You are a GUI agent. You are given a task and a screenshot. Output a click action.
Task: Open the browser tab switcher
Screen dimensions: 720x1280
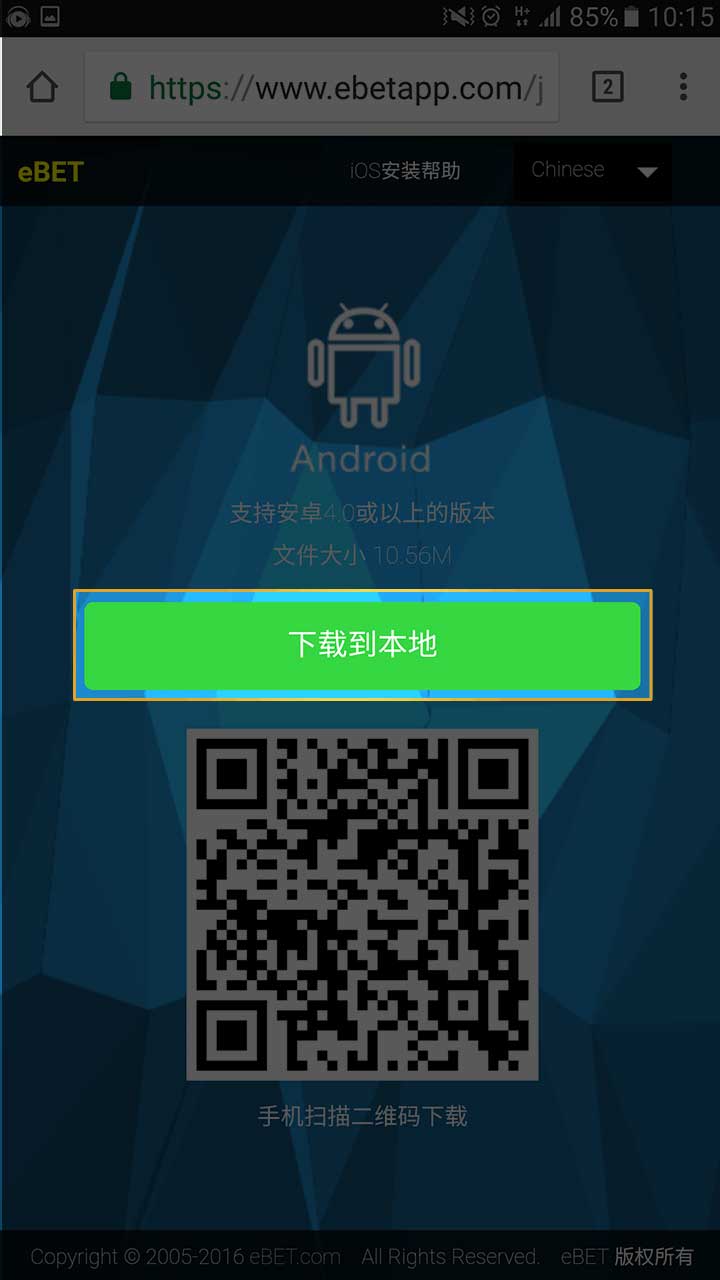(x=607, y=87)
